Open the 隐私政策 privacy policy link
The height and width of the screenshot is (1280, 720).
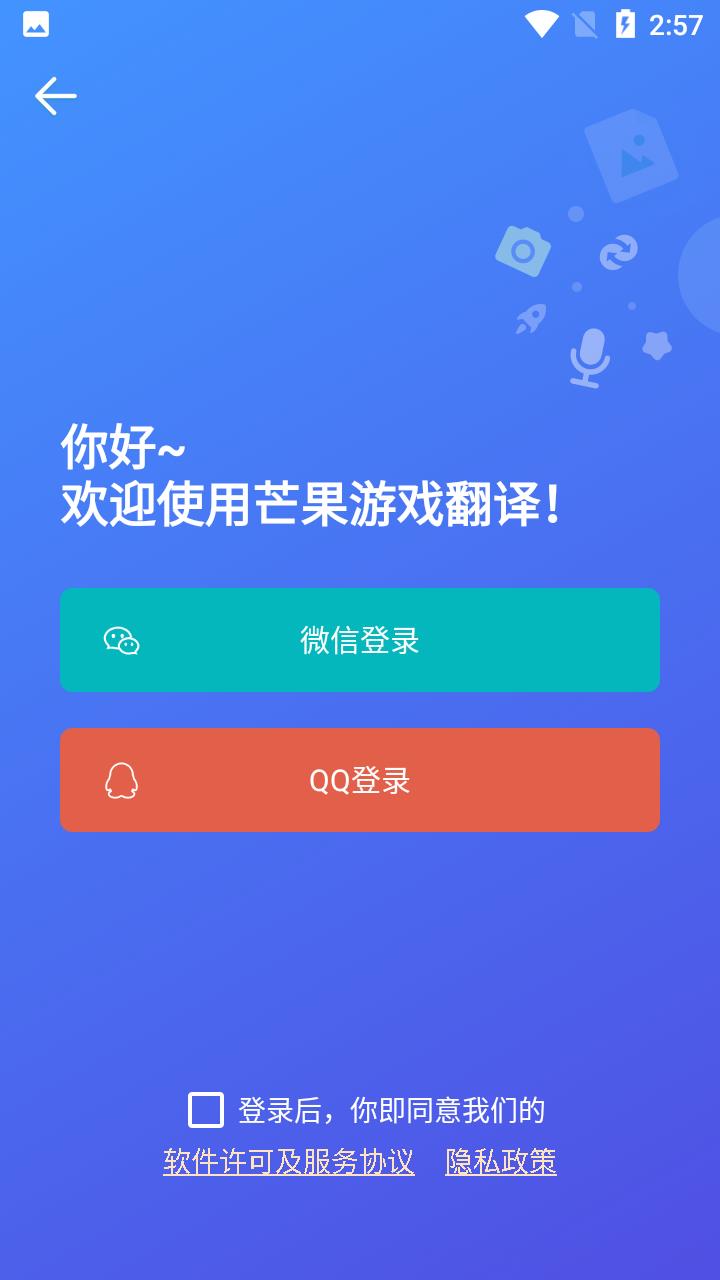pyautogui.click(x=501, y=1162)
